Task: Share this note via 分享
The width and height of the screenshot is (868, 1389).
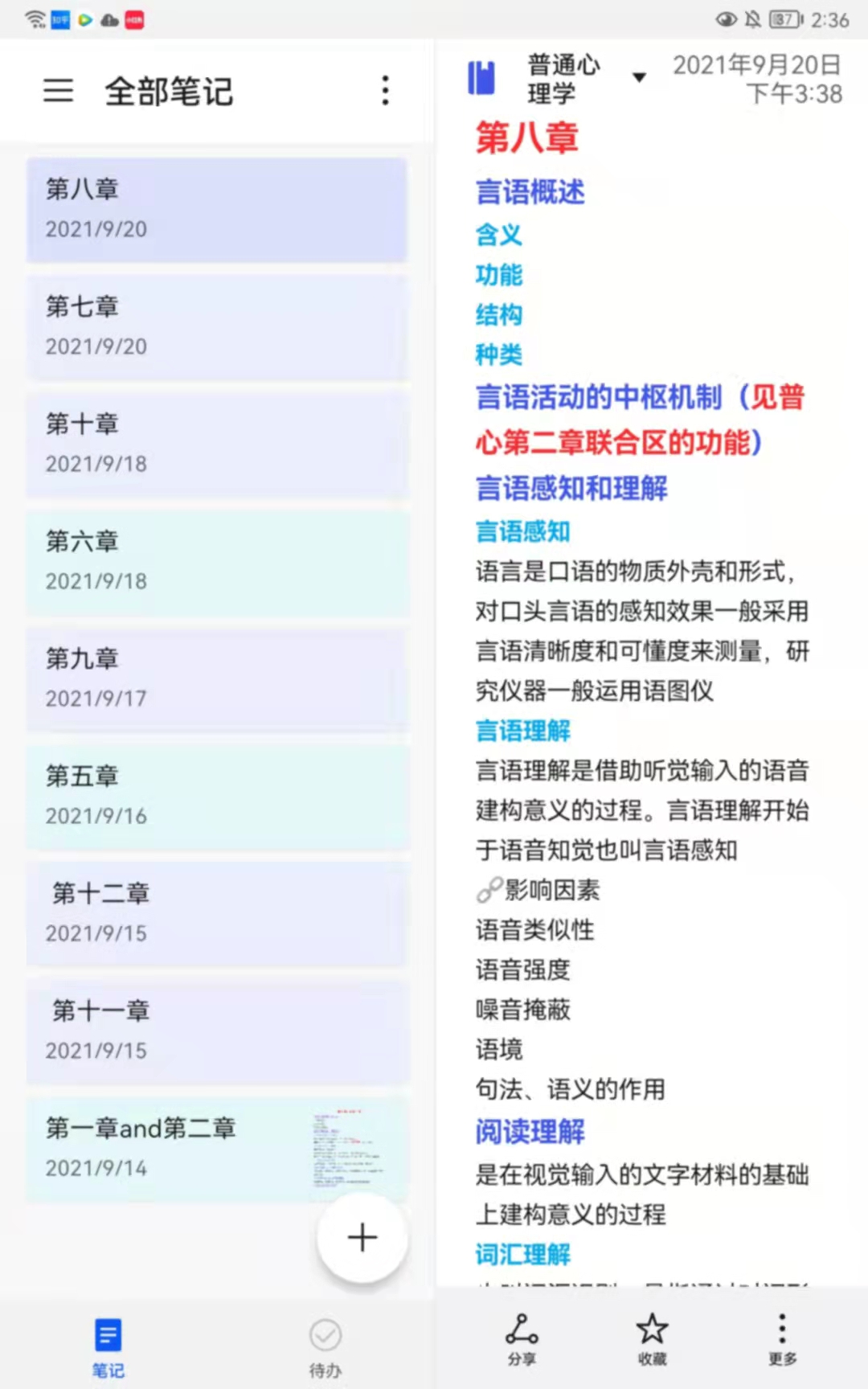Action: (522, 1339)
